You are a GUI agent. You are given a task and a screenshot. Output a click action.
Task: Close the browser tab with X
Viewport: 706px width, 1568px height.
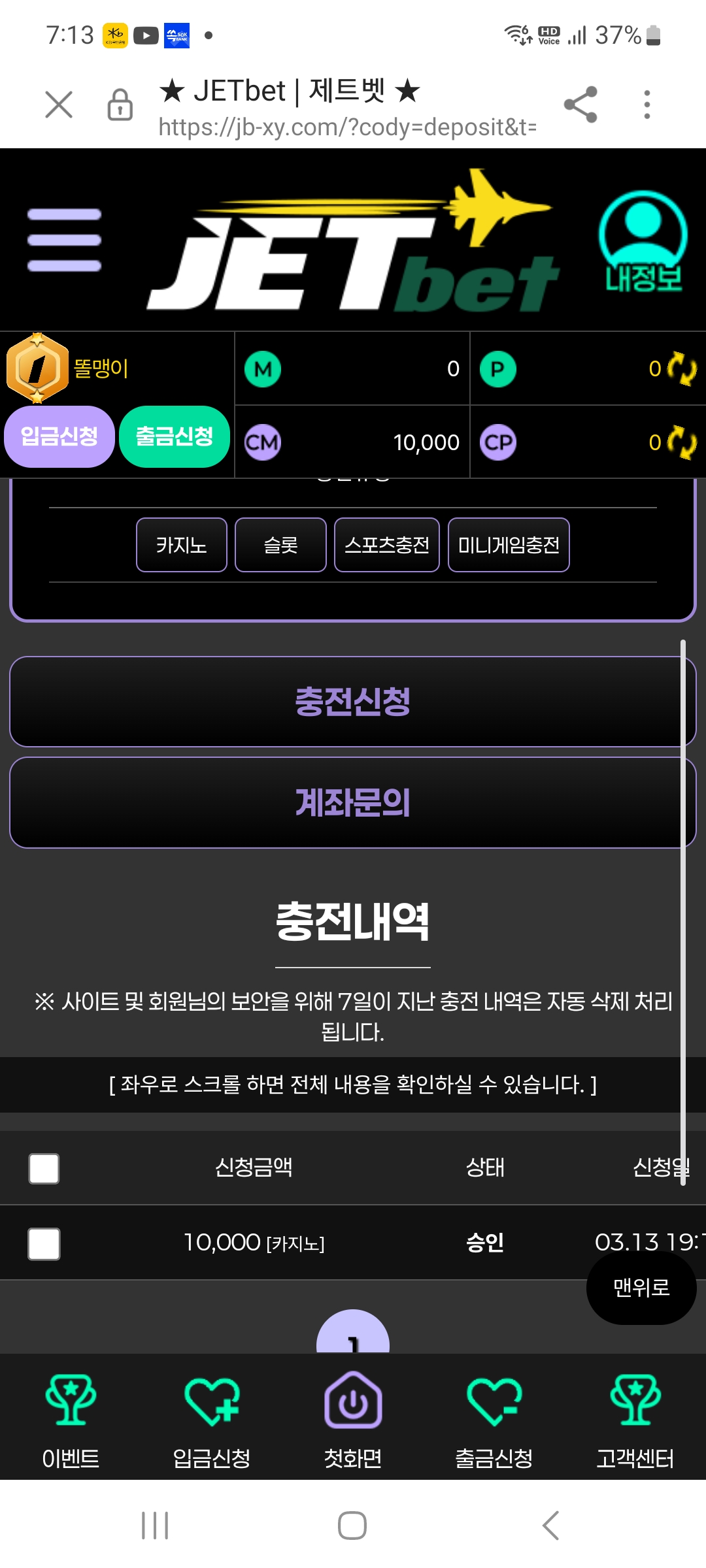coord(59,105)
